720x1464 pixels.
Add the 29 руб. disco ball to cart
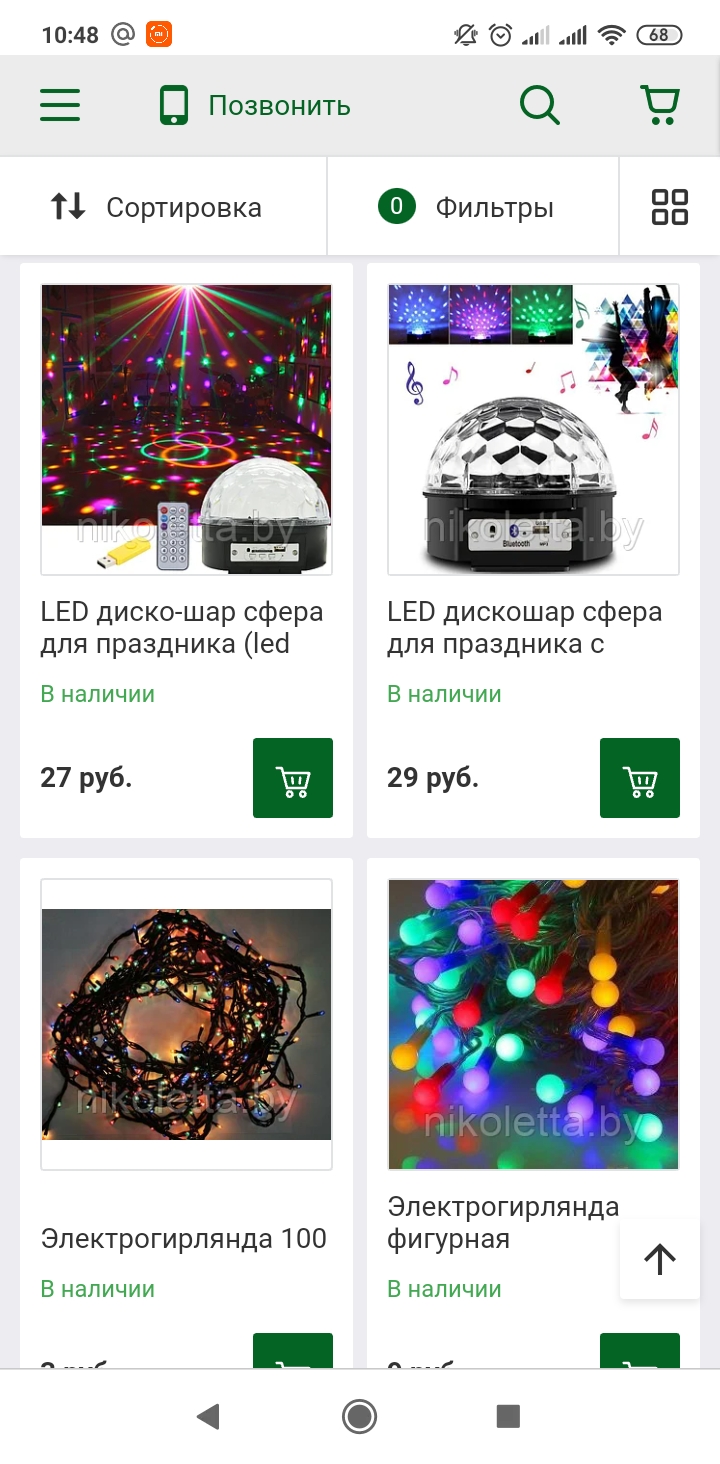coord(640,778)
